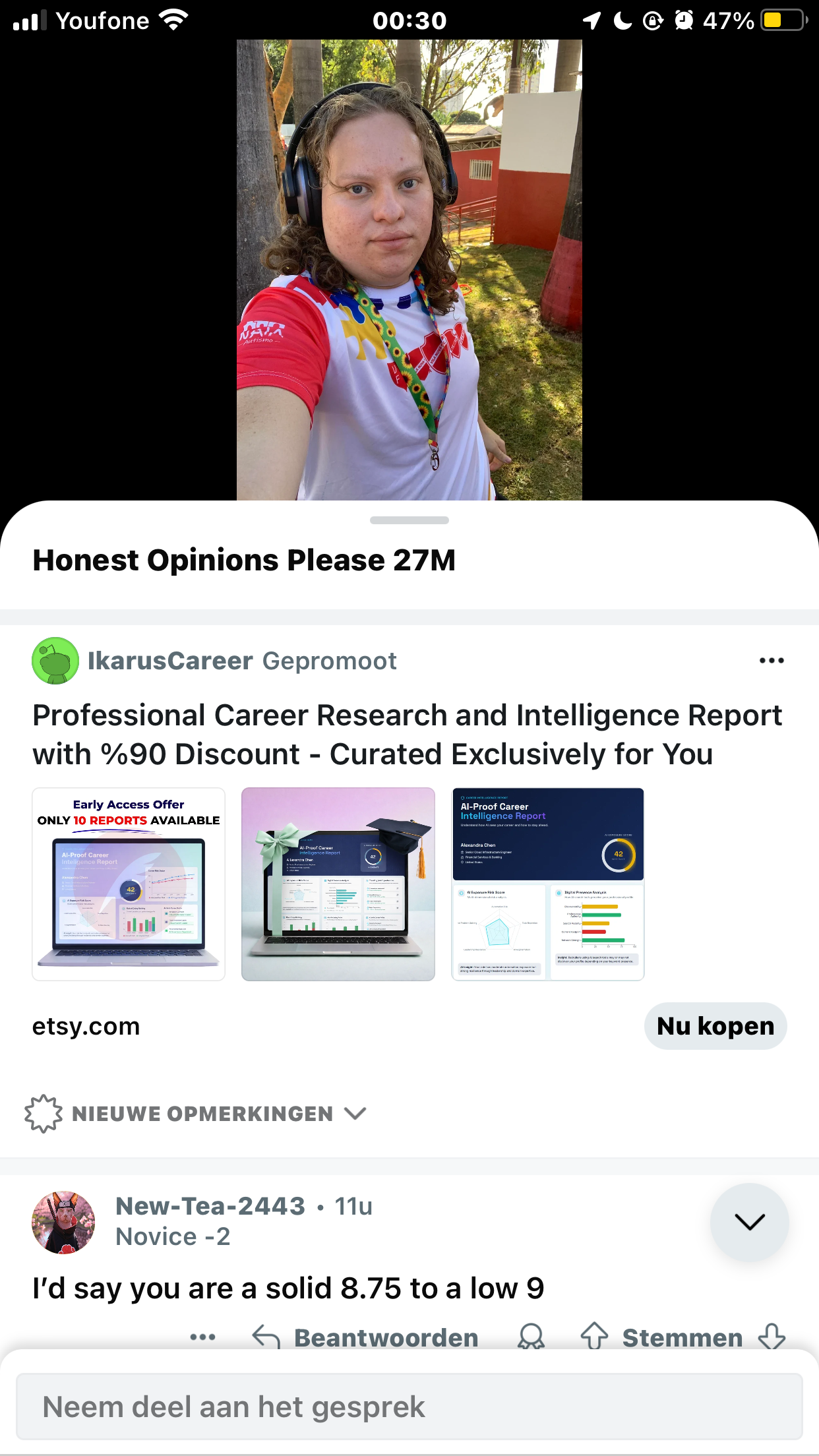Open the overflow menu on the IkarusCareer ad
819x1456 pixels.
(x=771, y=660)
